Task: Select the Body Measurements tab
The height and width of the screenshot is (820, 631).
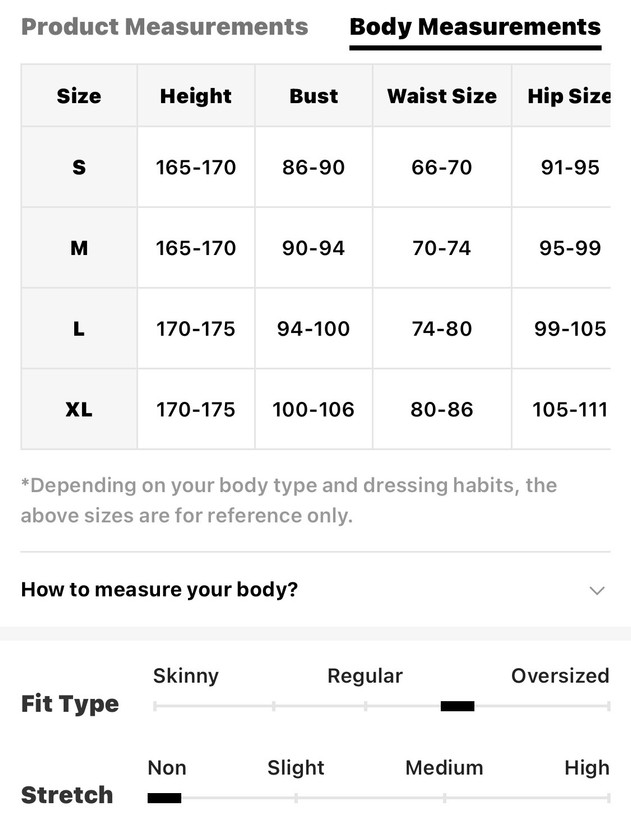Action: (x=475, y=27)
